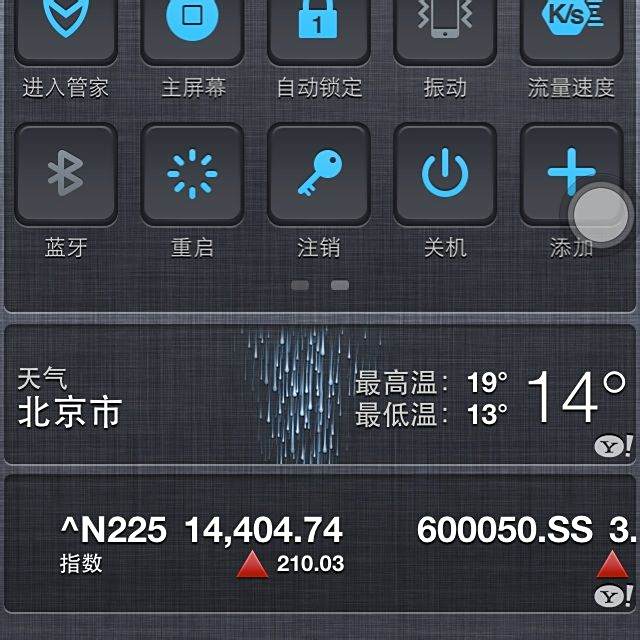Image resolution: width=640 pixels, height=640 pixels.
Task: Tap the 进入管家 shortcut button
Action: [x=66, y=28]
